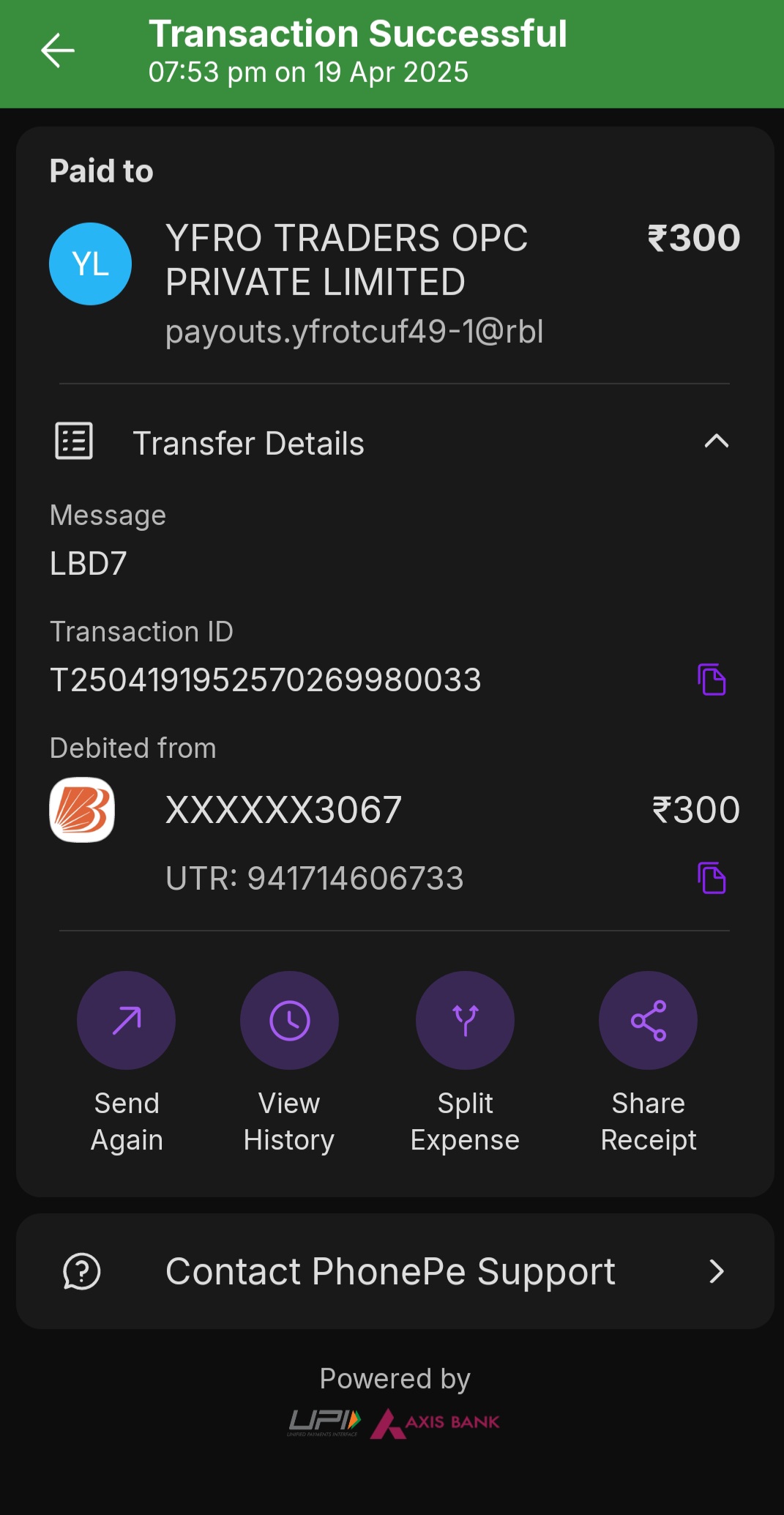This screenshot has width=784, height=1515.
Task: Select Split Expense
Action: click(x=465, y=1021)
